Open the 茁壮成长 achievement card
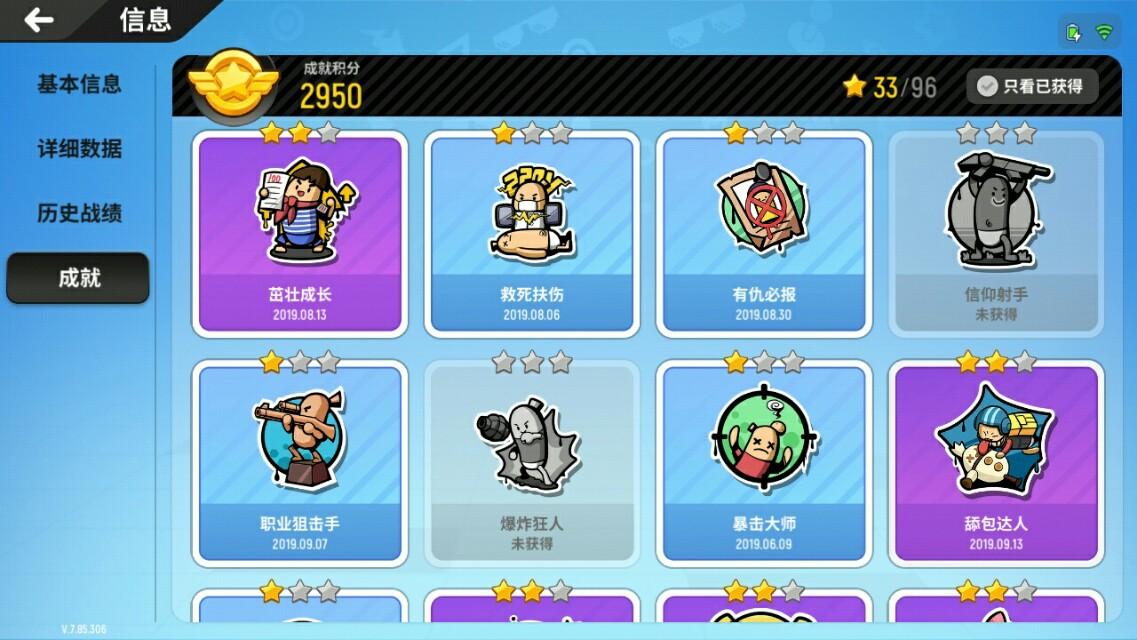This screenshot has height=640, width=1137. [300, 234]
